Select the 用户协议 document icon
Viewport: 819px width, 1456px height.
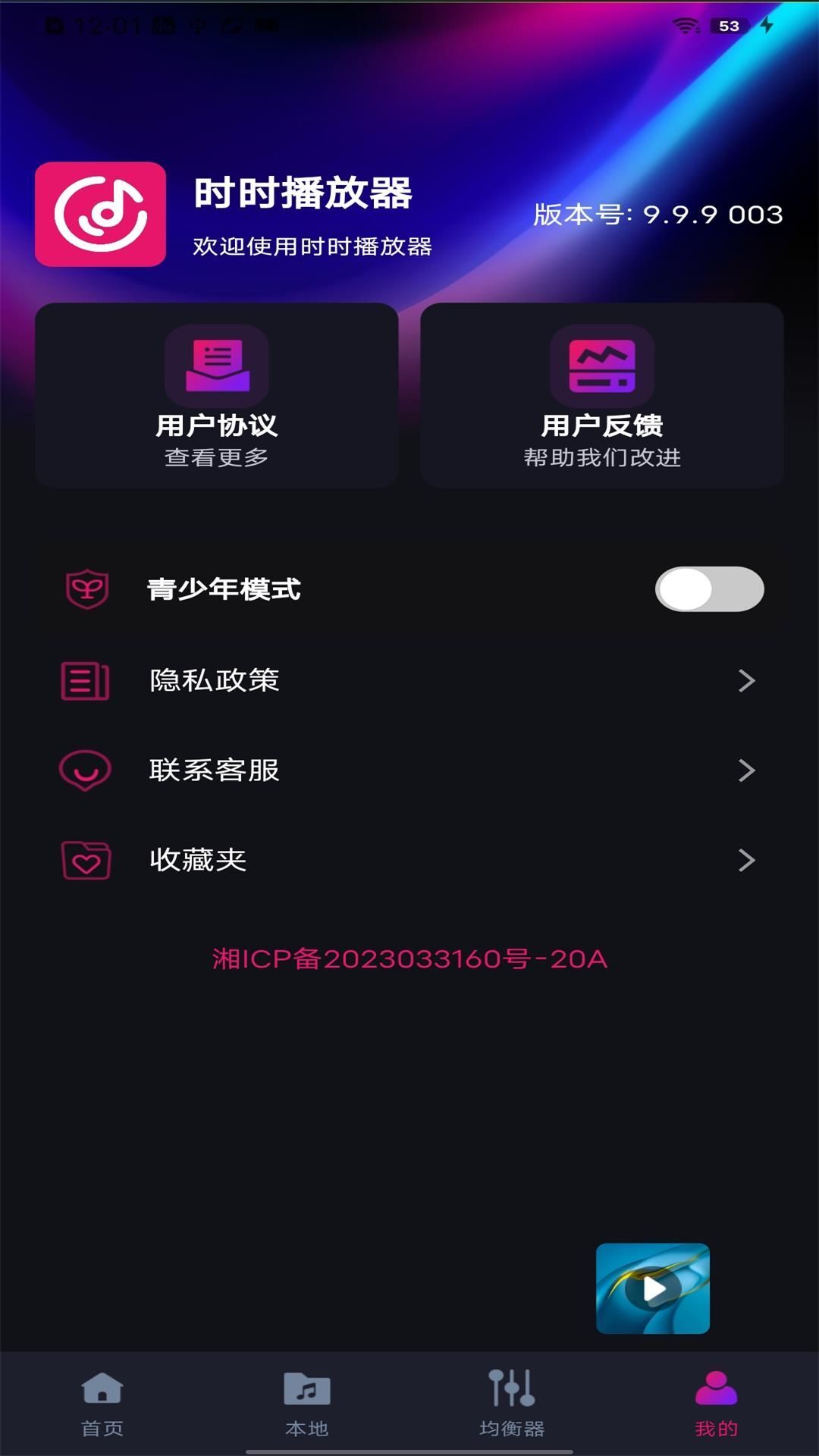click(x=216, y=367)
